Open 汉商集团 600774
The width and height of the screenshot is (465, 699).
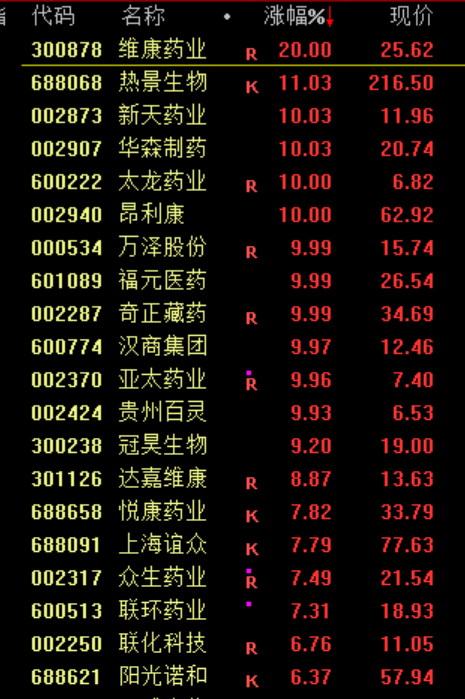tap(232, 346)
